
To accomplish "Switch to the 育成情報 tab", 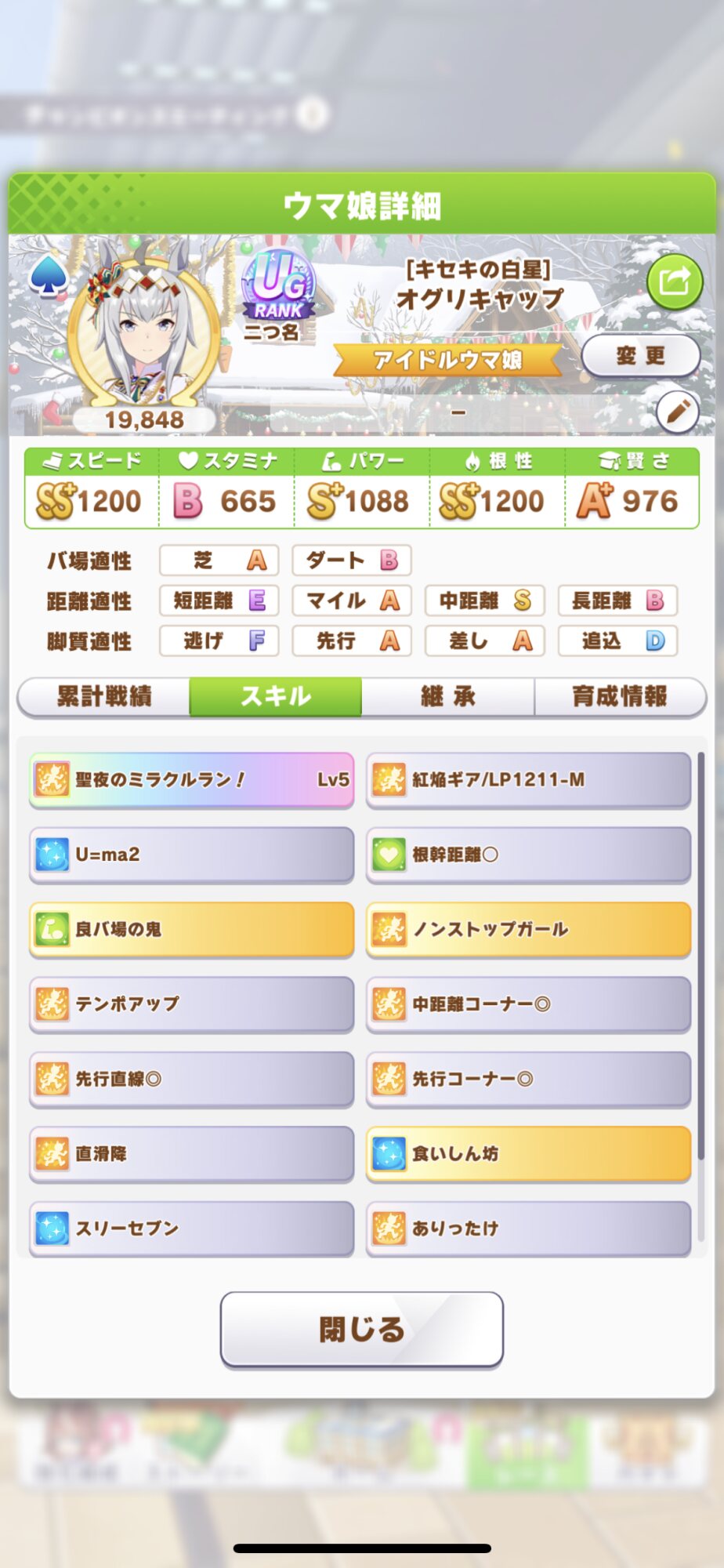I will (x=620, y=696).
